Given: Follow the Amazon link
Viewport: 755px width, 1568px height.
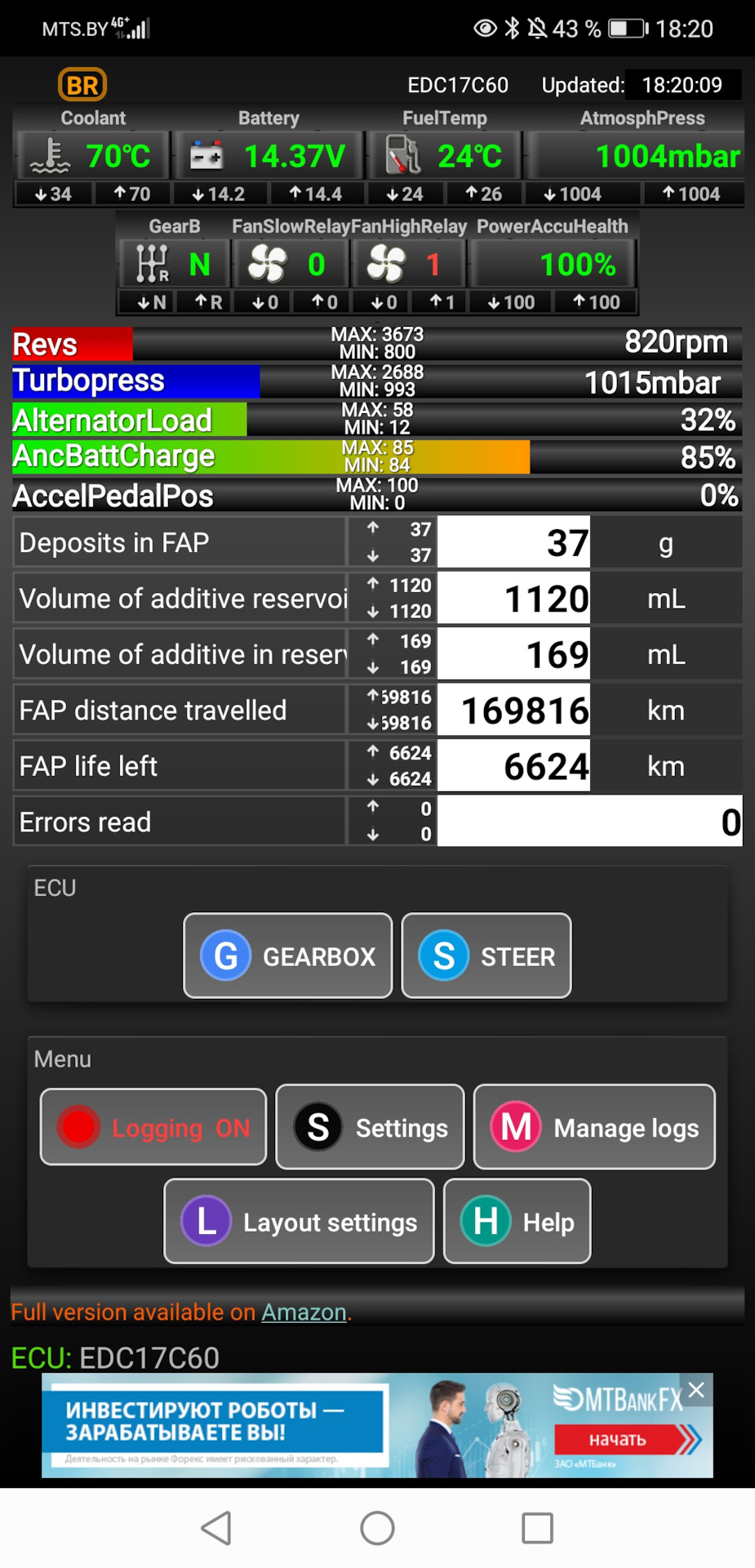Looking at the screenshot, I should tap(304, 1312).
